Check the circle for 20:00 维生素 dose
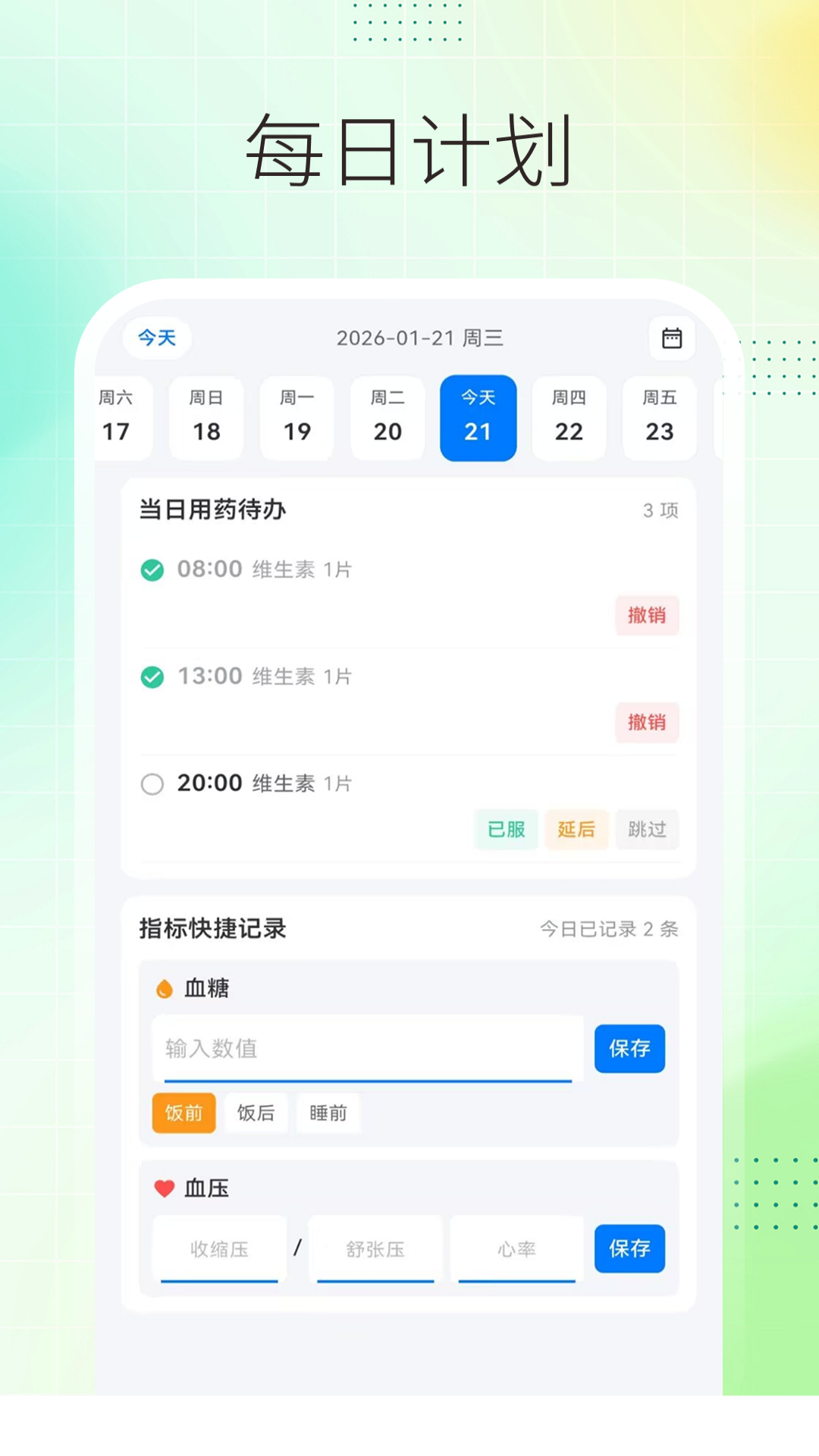 pos(152,783)
